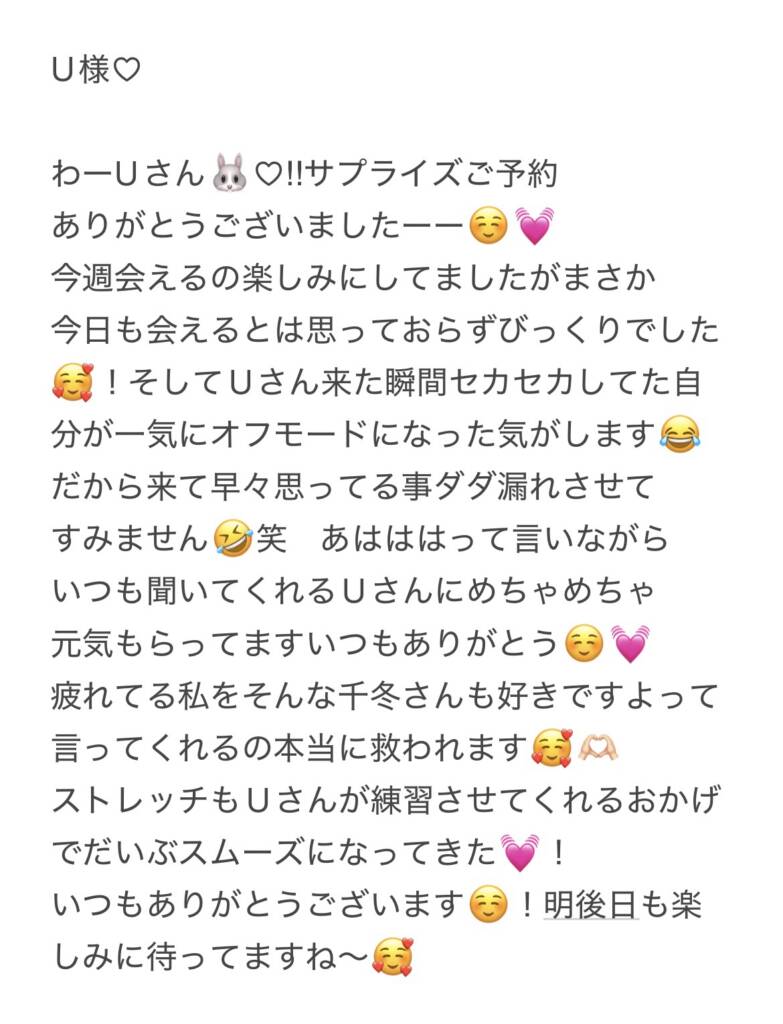
Task: Tap the underlined 明後日 date link
Action: pyautogui.click(x=590, y=906)
